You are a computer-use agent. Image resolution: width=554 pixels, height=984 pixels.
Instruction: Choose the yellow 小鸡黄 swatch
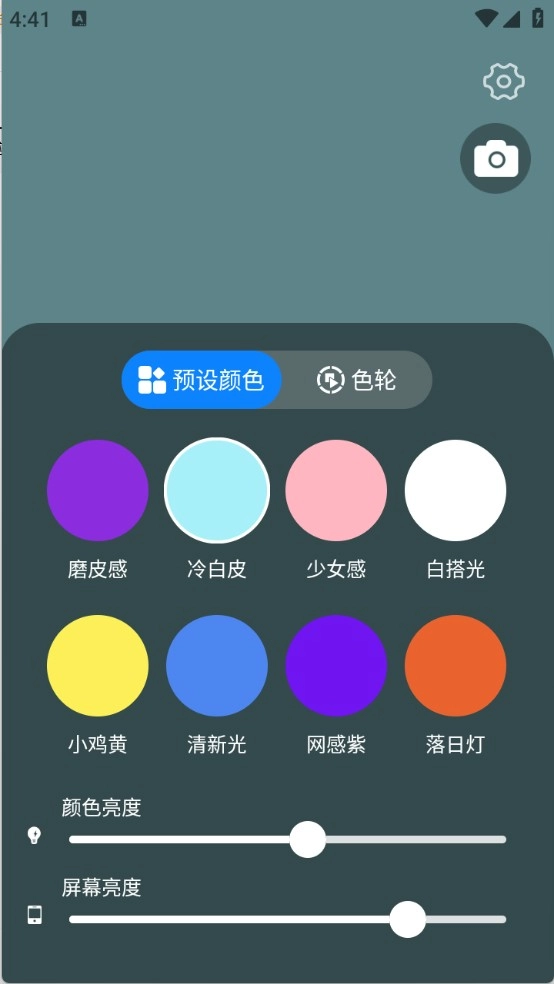98,665
